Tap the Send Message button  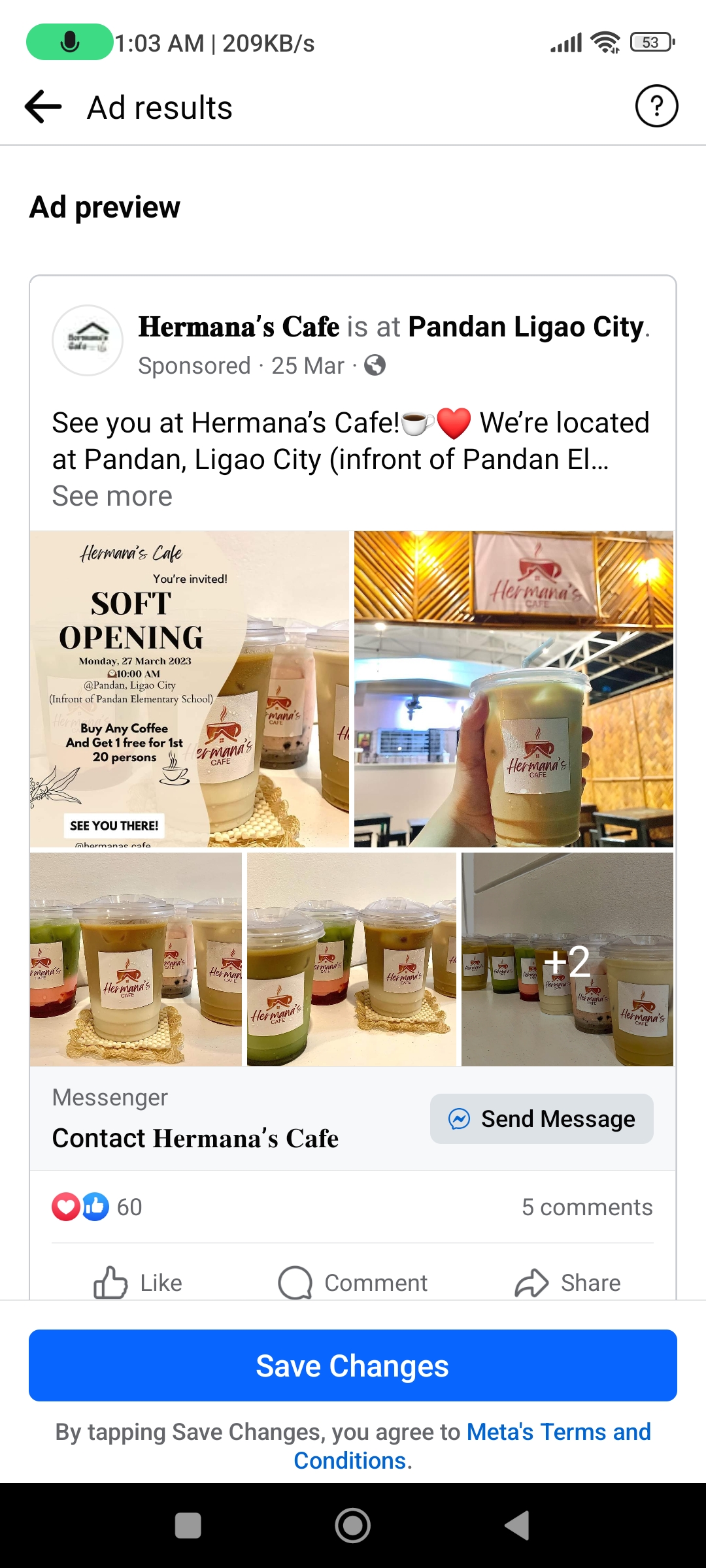[541, 1119]
